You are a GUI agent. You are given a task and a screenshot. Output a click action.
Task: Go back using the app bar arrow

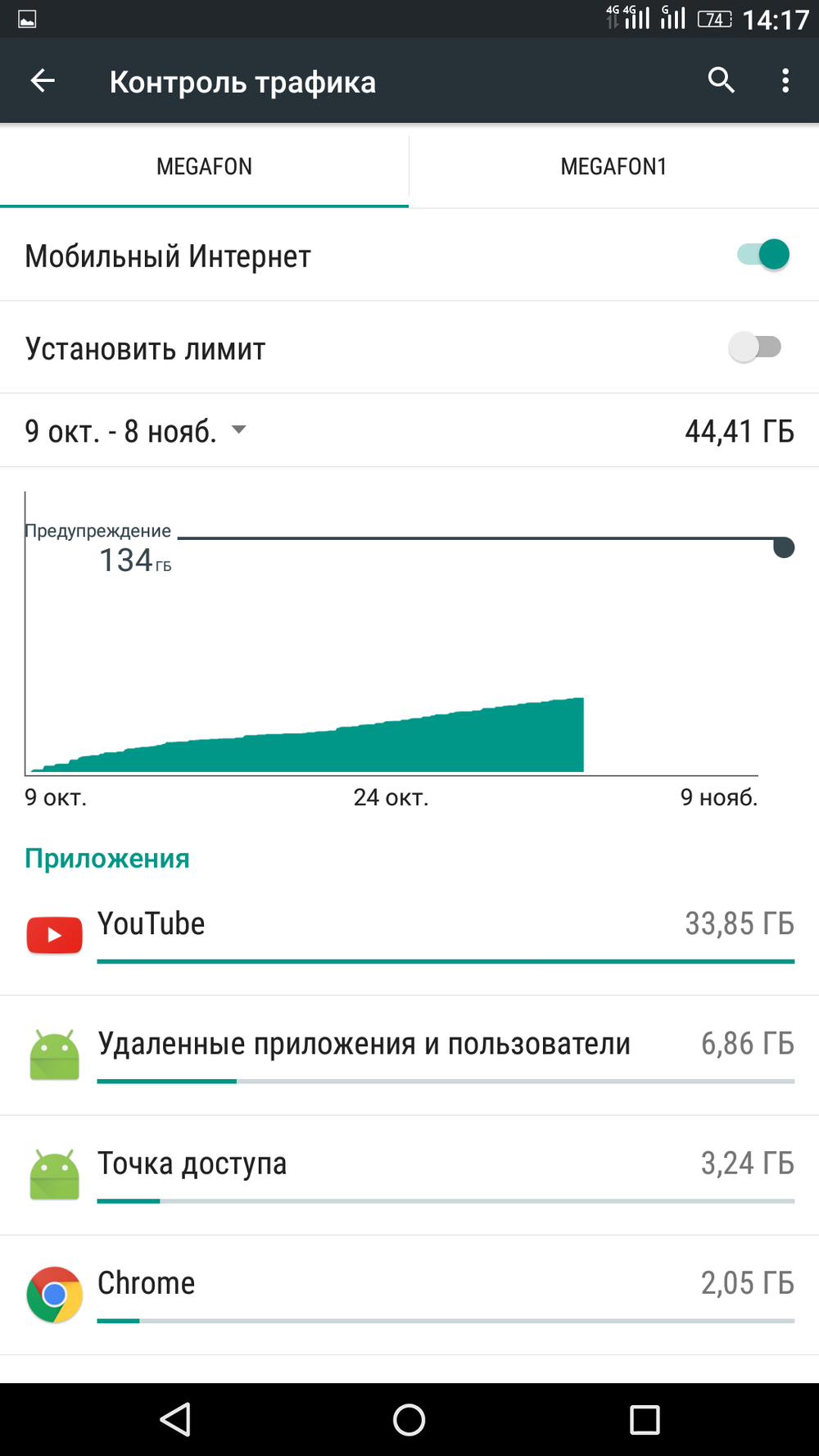(43, 80)
